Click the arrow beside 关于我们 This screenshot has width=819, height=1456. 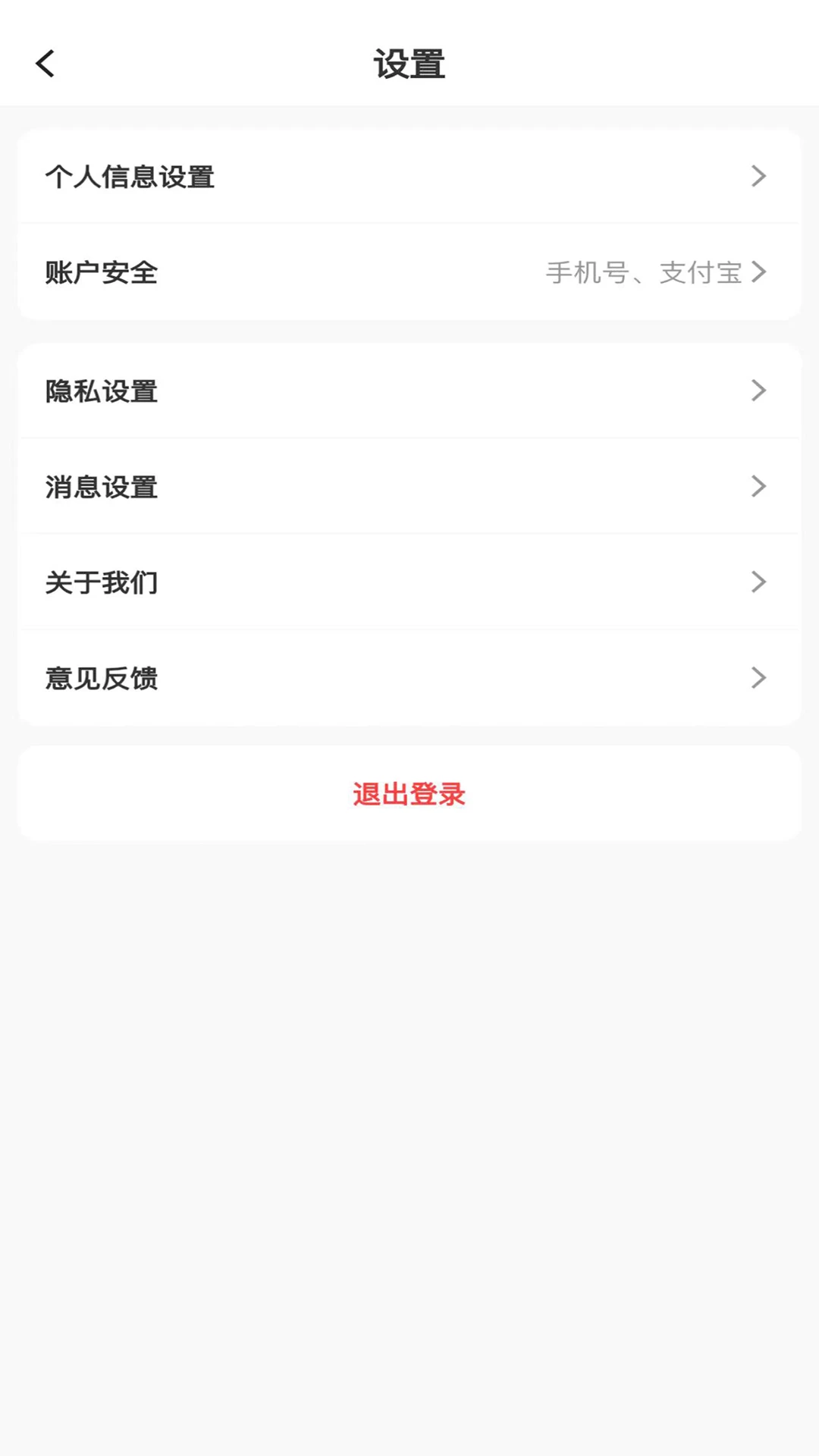(758, 582)
